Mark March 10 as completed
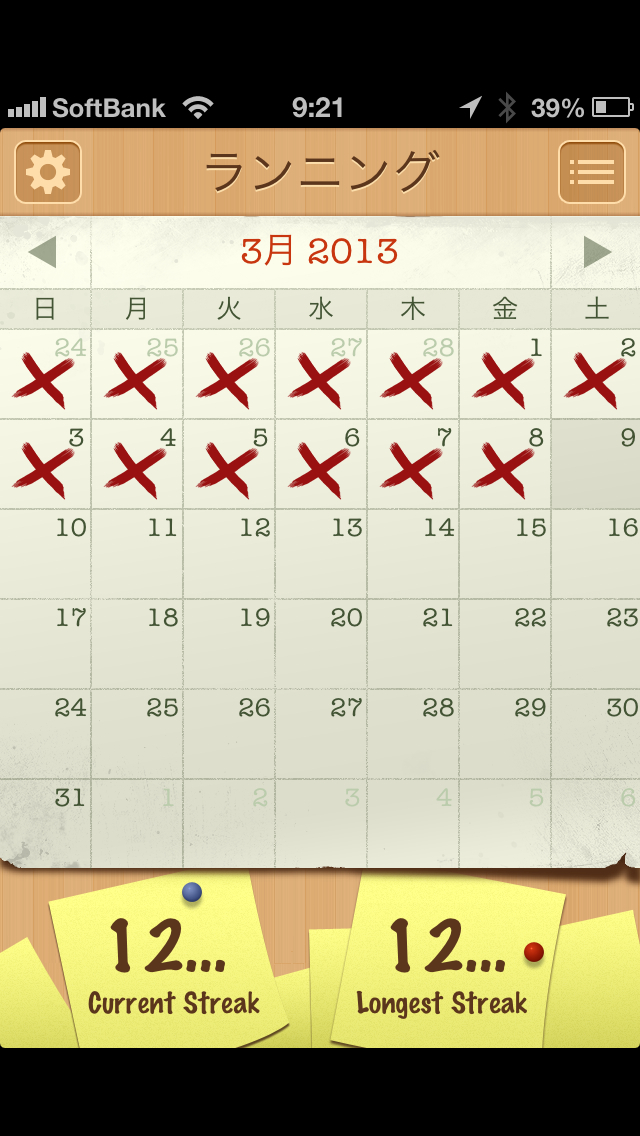Screen dimensions: 640x1136 (x=46, y=555)
